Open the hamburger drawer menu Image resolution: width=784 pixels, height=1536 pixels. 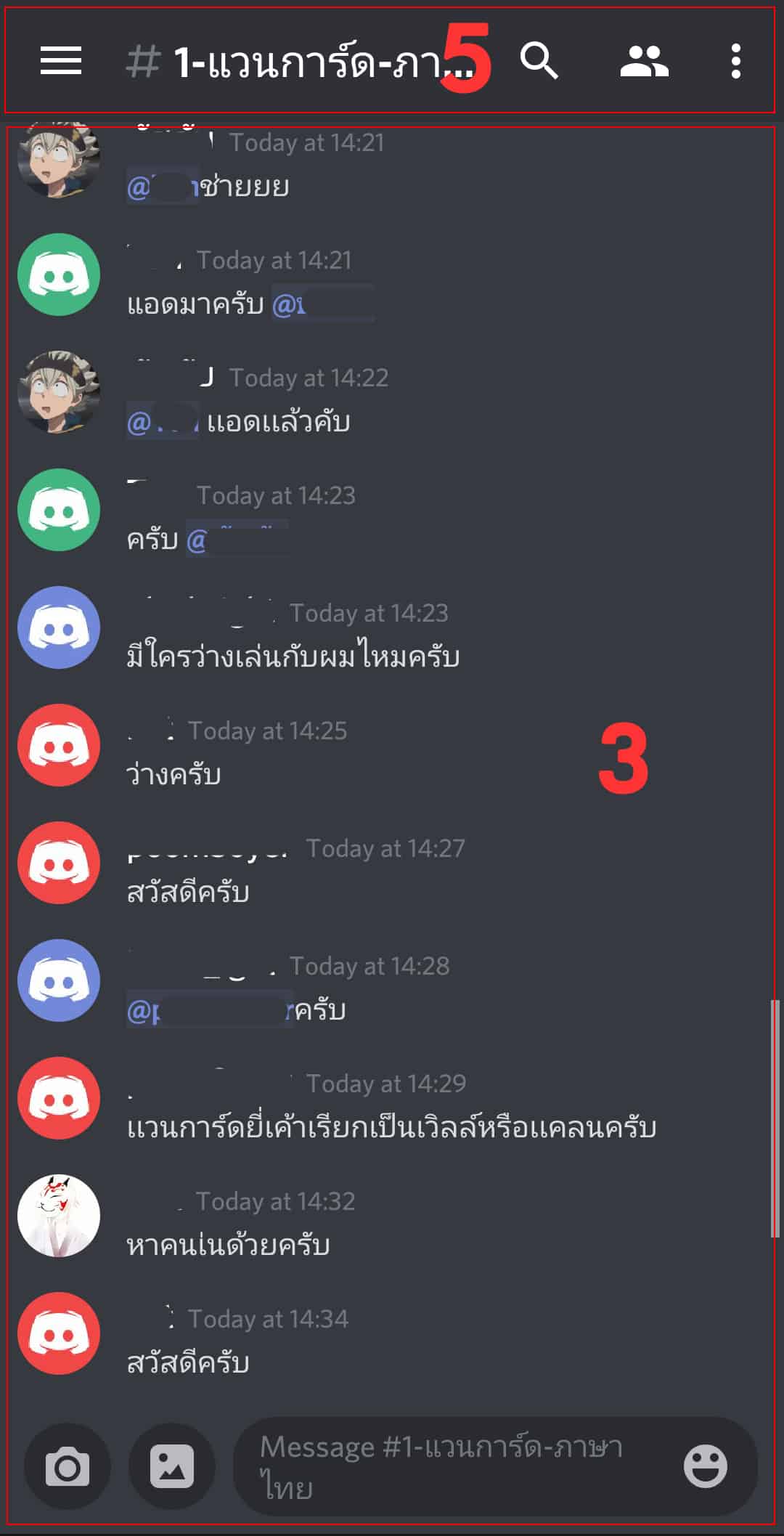click(61, 61)
